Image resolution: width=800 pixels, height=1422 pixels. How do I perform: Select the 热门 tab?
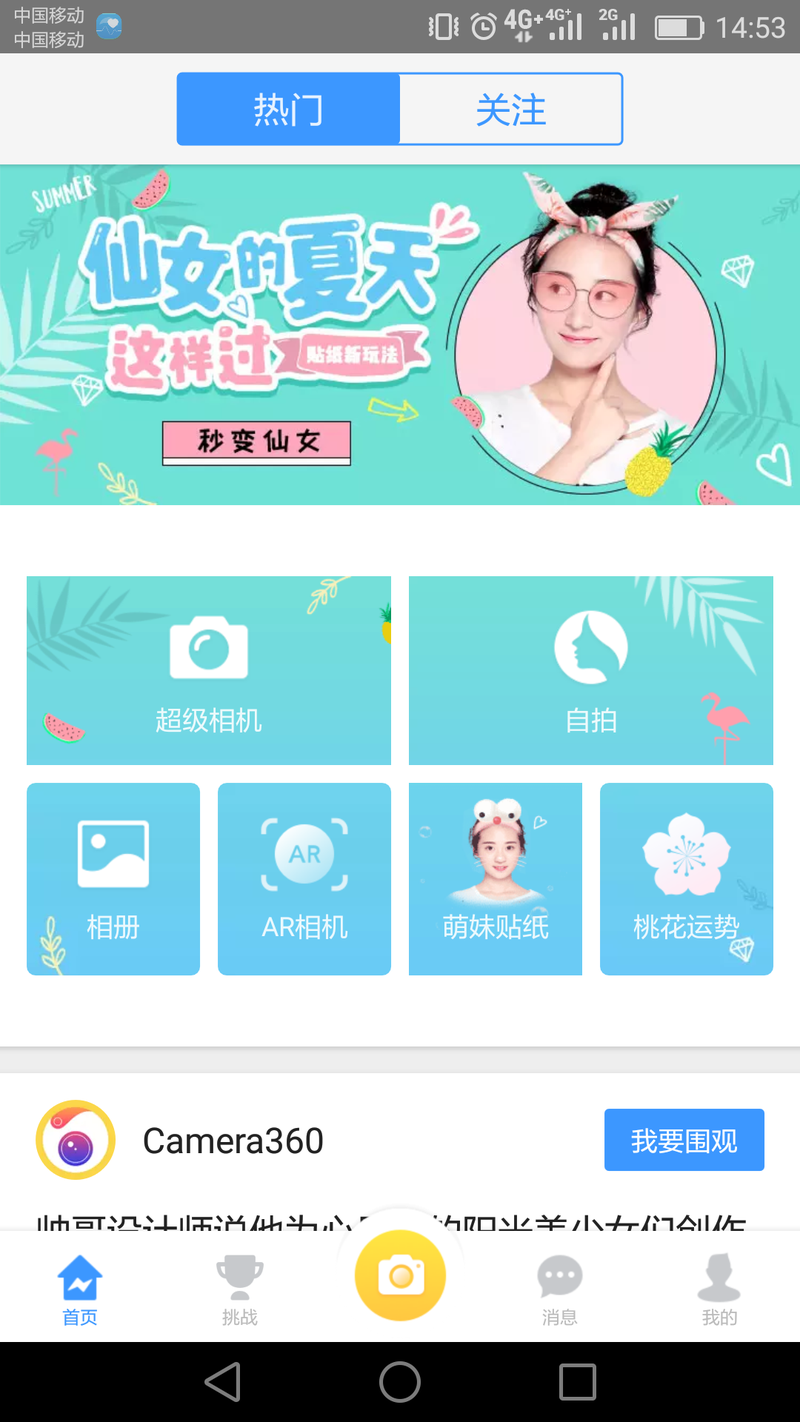coord(288,109)
